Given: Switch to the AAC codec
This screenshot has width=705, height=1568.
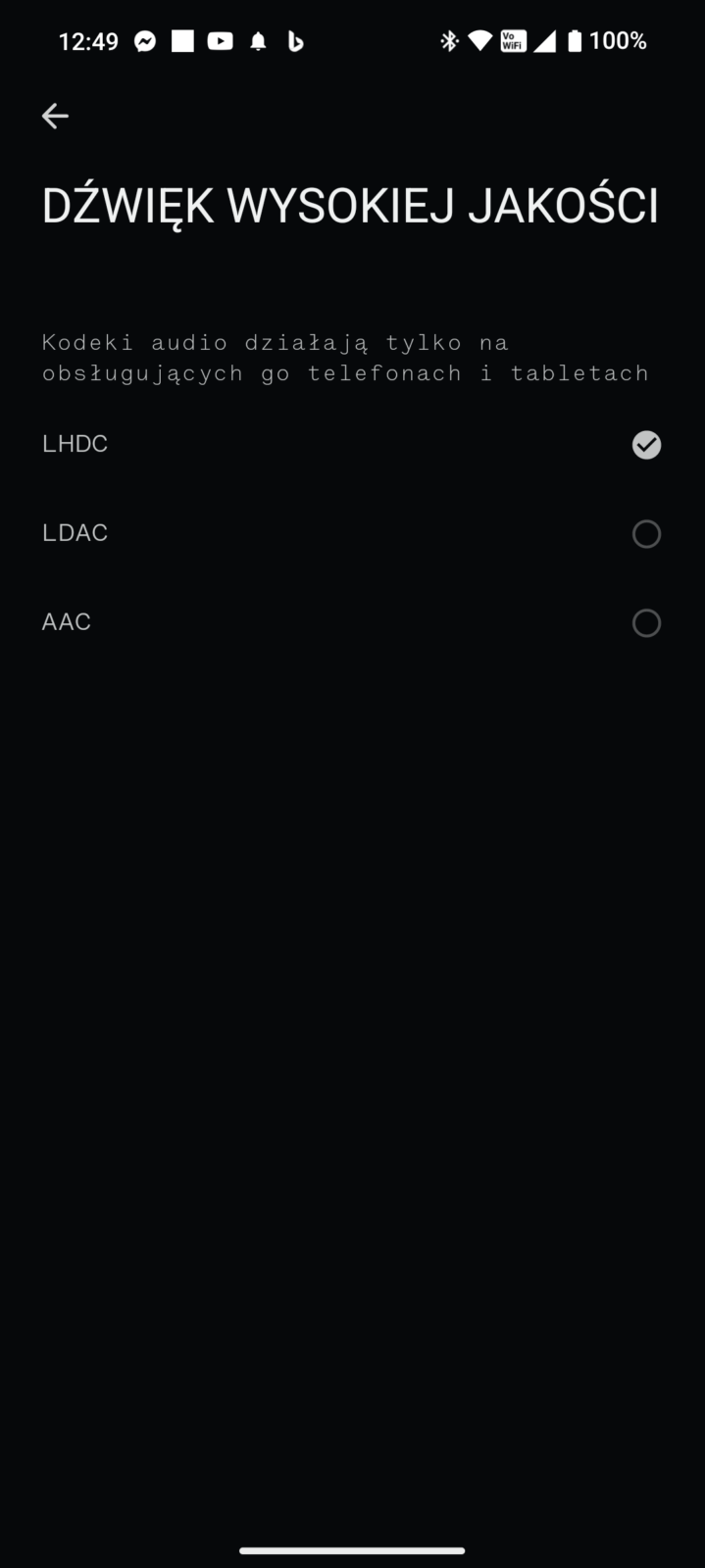Looking at the screenshot, I should (x=645, y=623).
